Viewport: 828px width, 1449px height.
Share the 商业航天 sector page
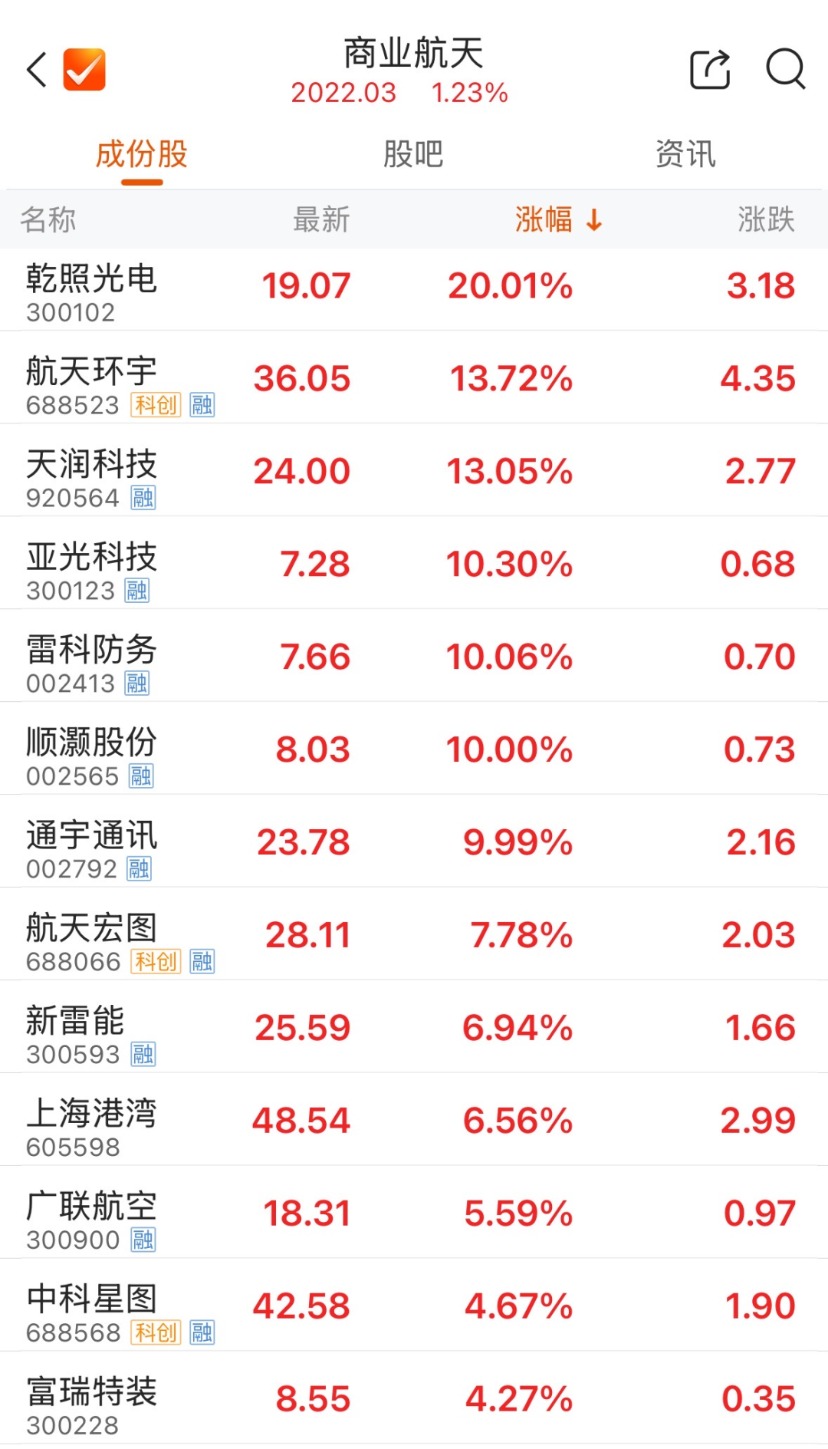tap(710, 70)
